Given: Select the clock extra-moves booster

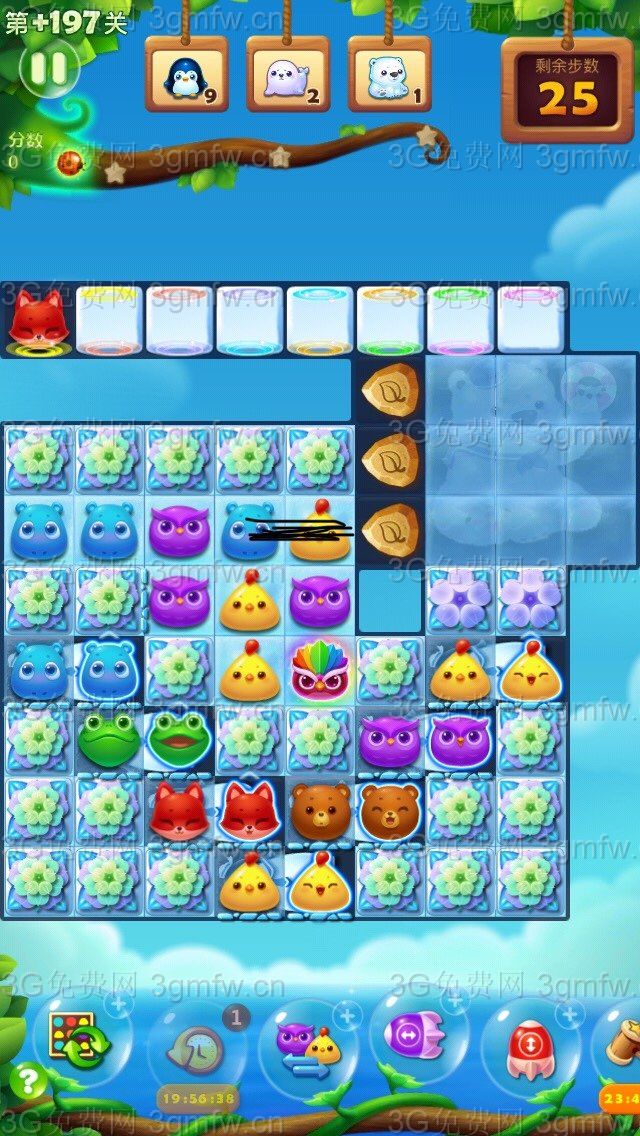Looking at the screenshot, I should (198, 1050).
